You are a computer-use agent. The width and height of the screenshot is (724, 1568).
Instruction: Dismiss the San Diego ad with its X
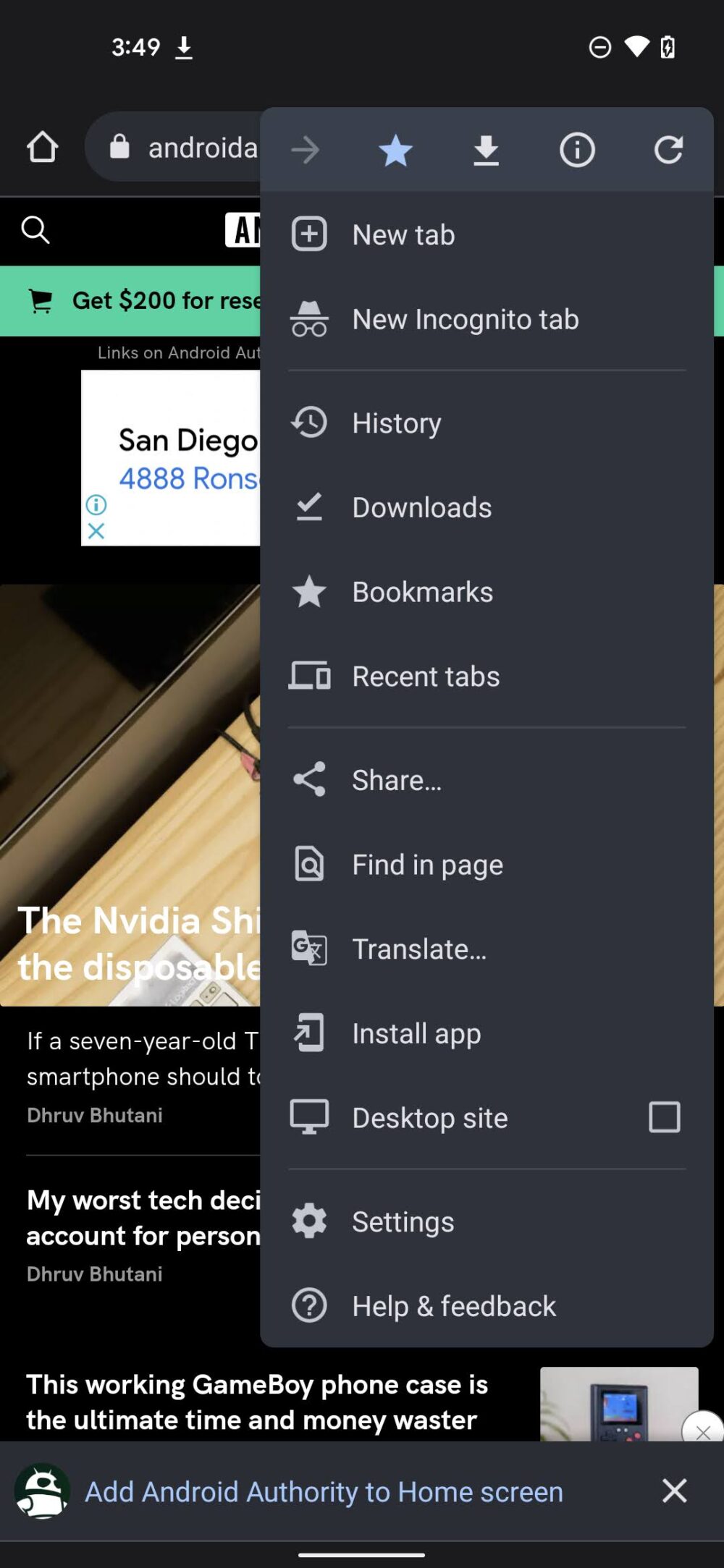point(95,532)
